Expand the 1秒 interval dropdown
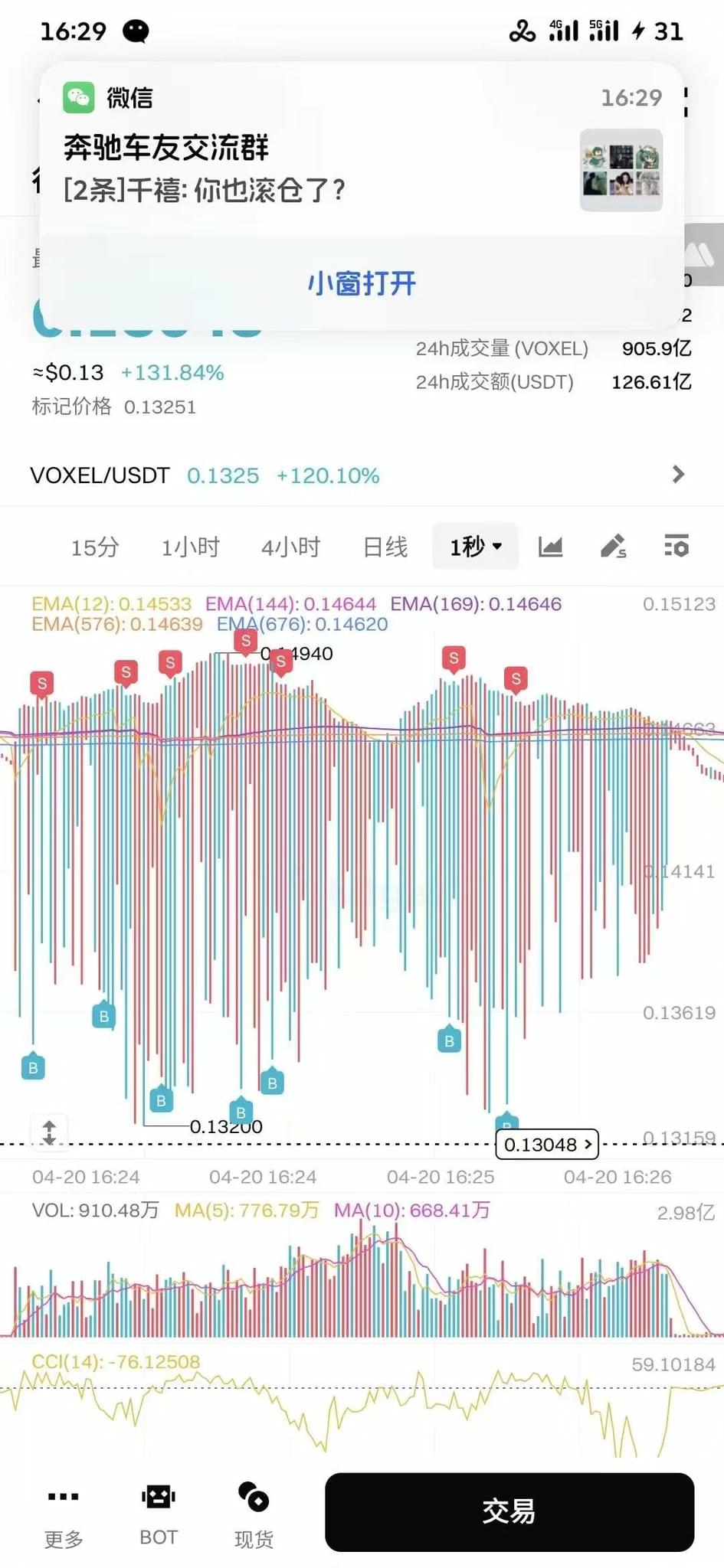Screen dimensions: 724x1568 tap(476, 546)
